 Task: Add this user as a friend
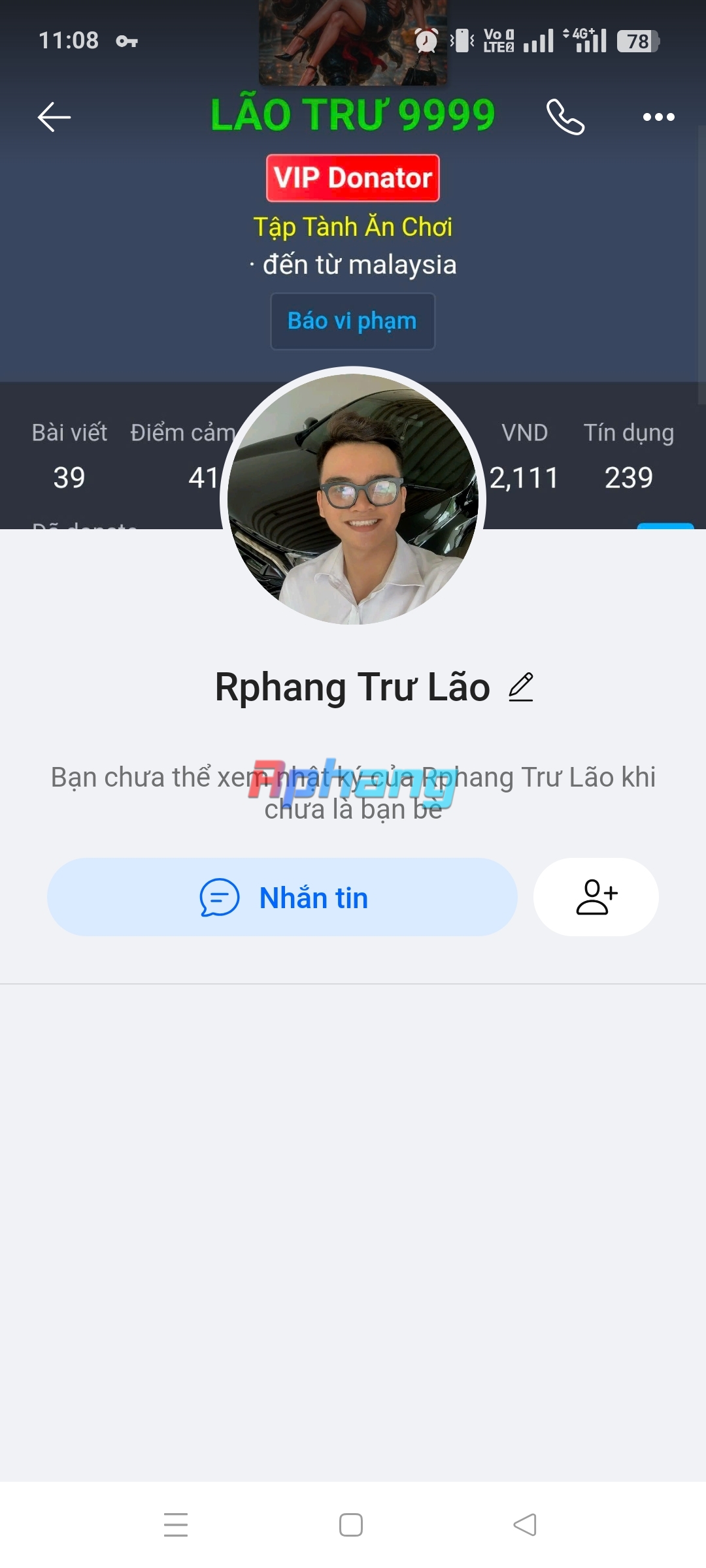pyautogui.click(x=596, y=897)
